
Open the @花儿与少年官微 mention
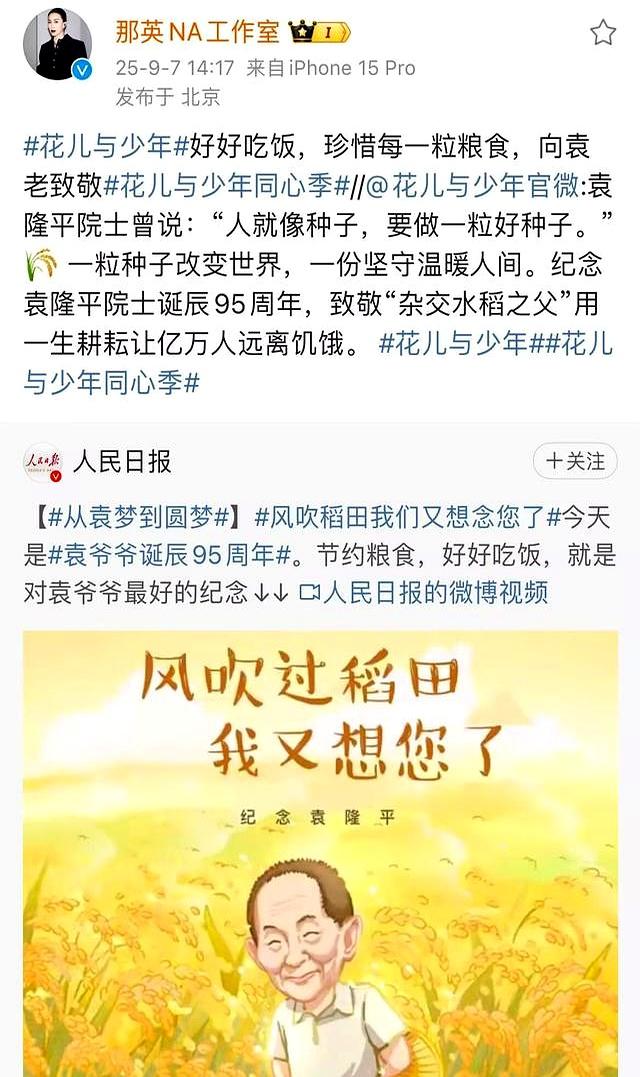(x=456, y=184)
